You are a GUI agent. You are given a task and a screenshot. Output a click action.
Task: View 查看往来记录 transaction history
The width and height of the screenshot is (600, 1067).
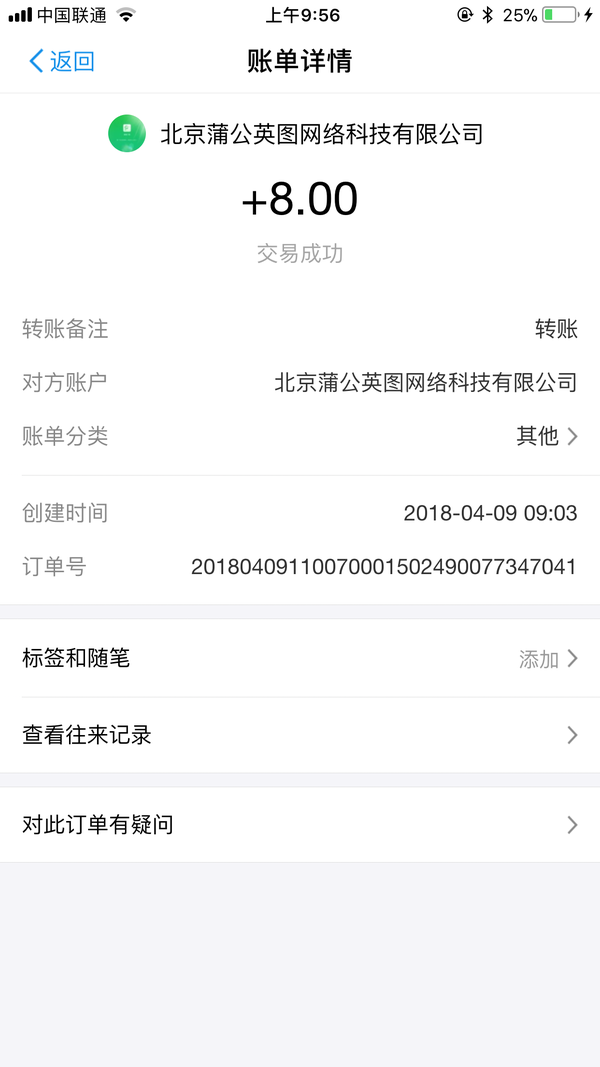point(300,735)
